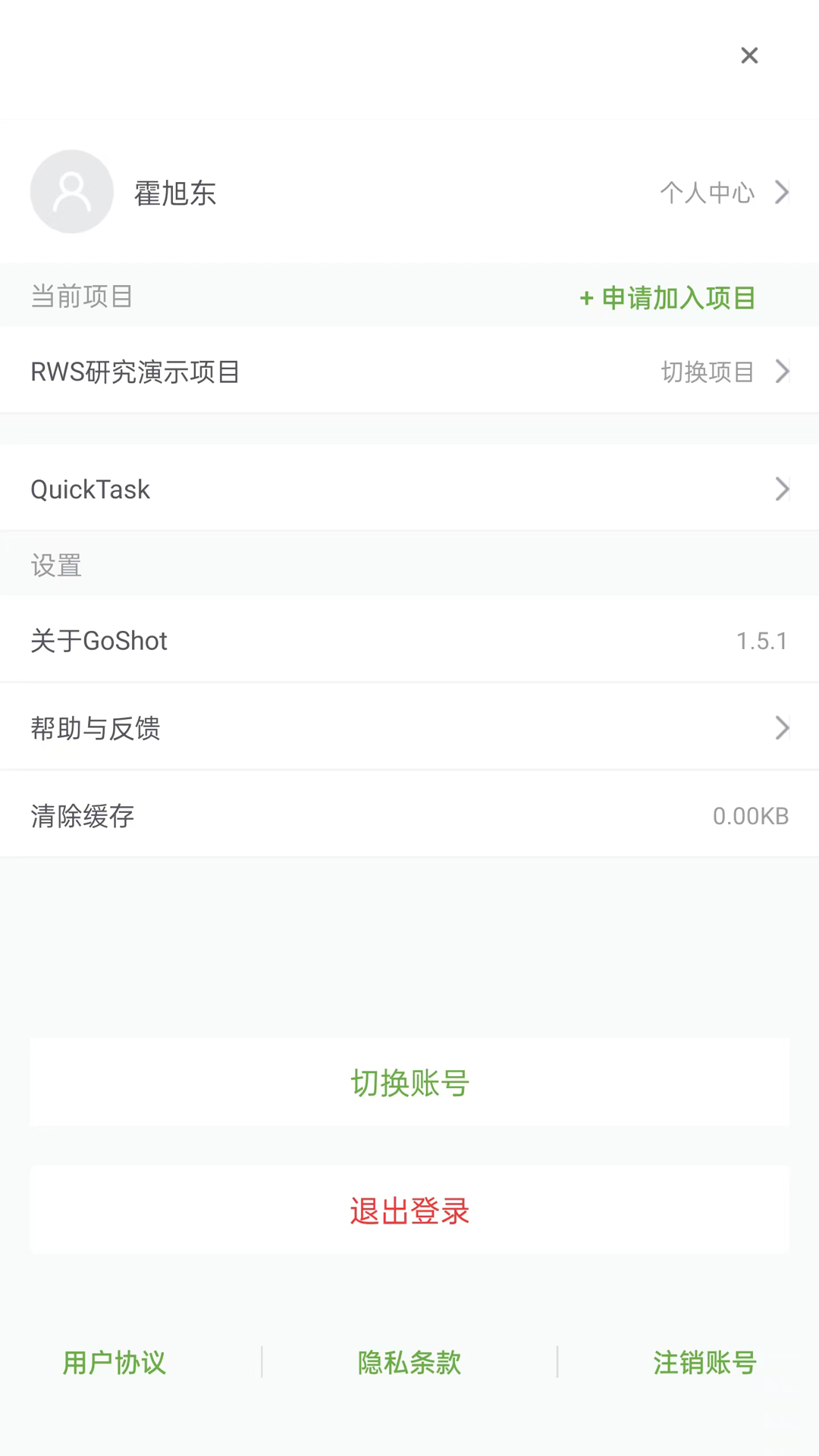Screen dimensions: 819x1456
Task: Open the QuickTask row
Action: pos(409,489)
